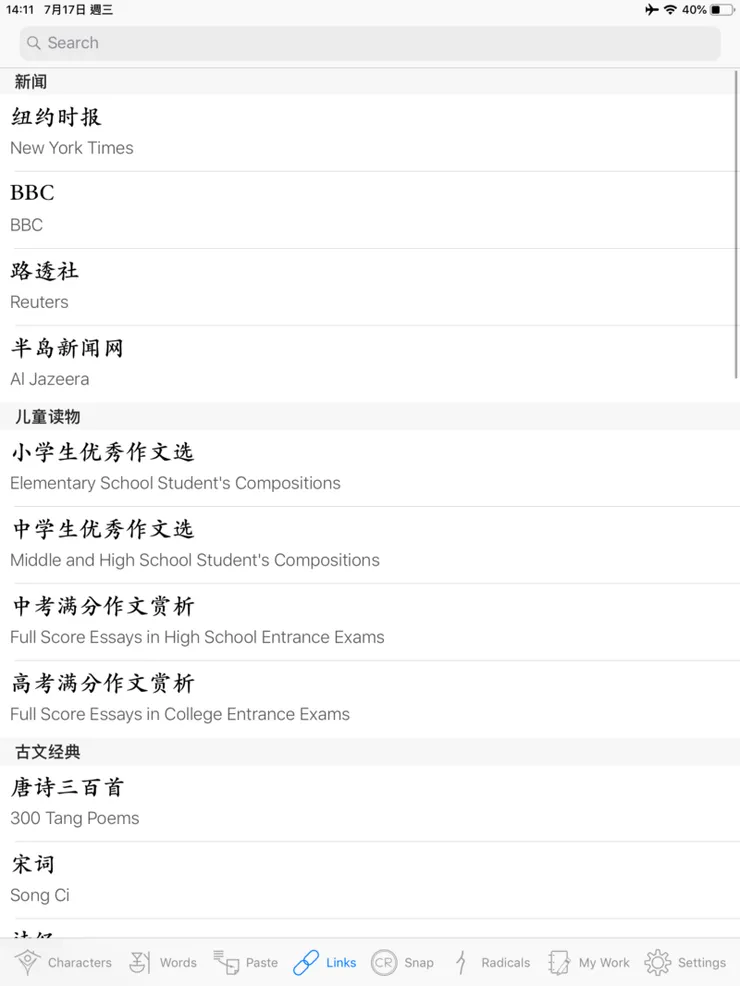The image size is (740, 986).
Task: Open the Words tool
Action: pos(163,962)
